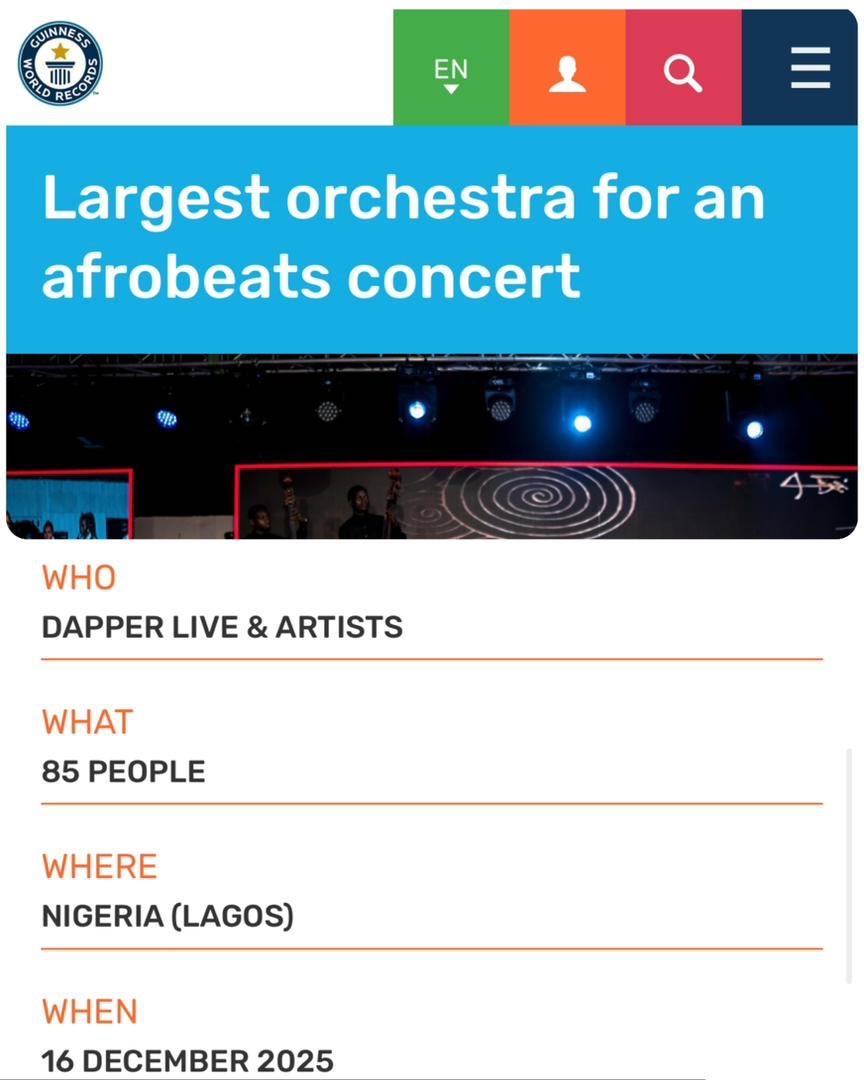Open the user account icon
Image resolution: width=864 pixels, height=1080 pixels.
click(x=567, y=71)
